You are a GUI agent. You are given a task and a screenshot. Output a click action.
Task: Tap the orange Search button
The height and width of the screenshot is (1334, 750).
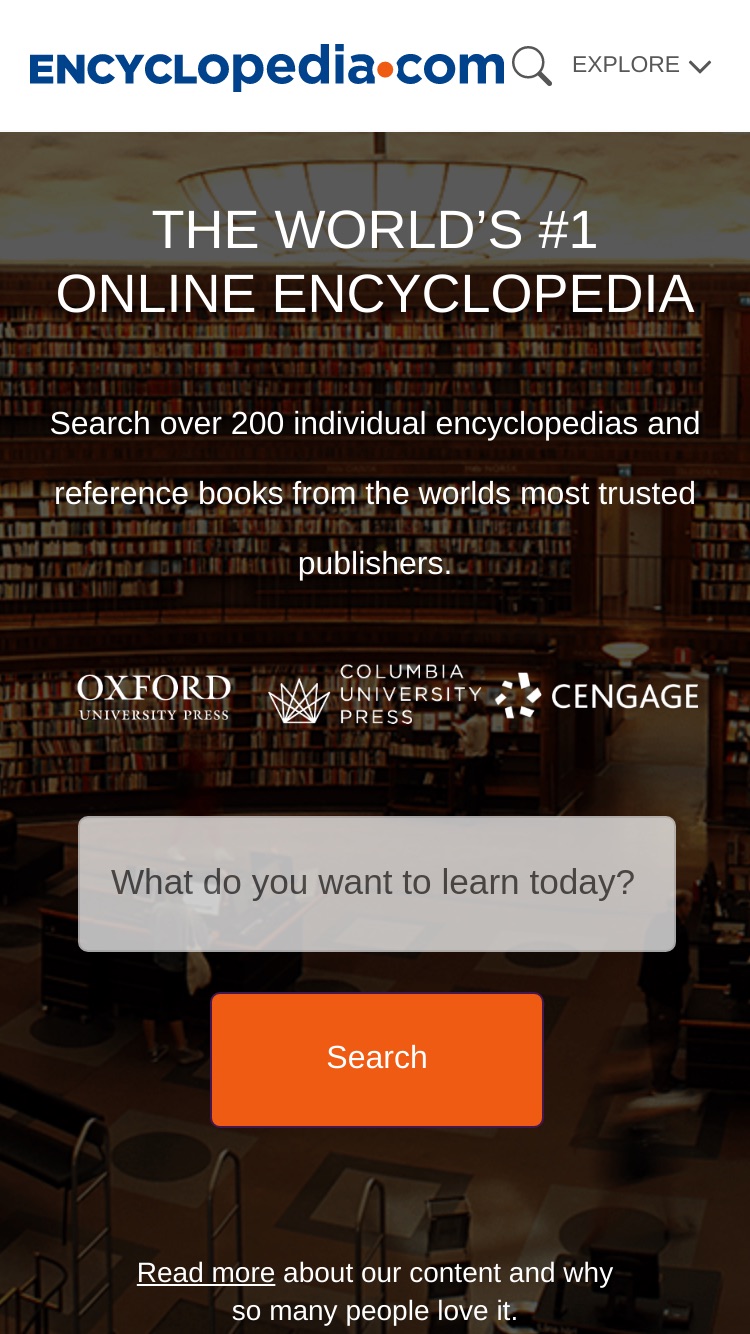(377, 1060)
